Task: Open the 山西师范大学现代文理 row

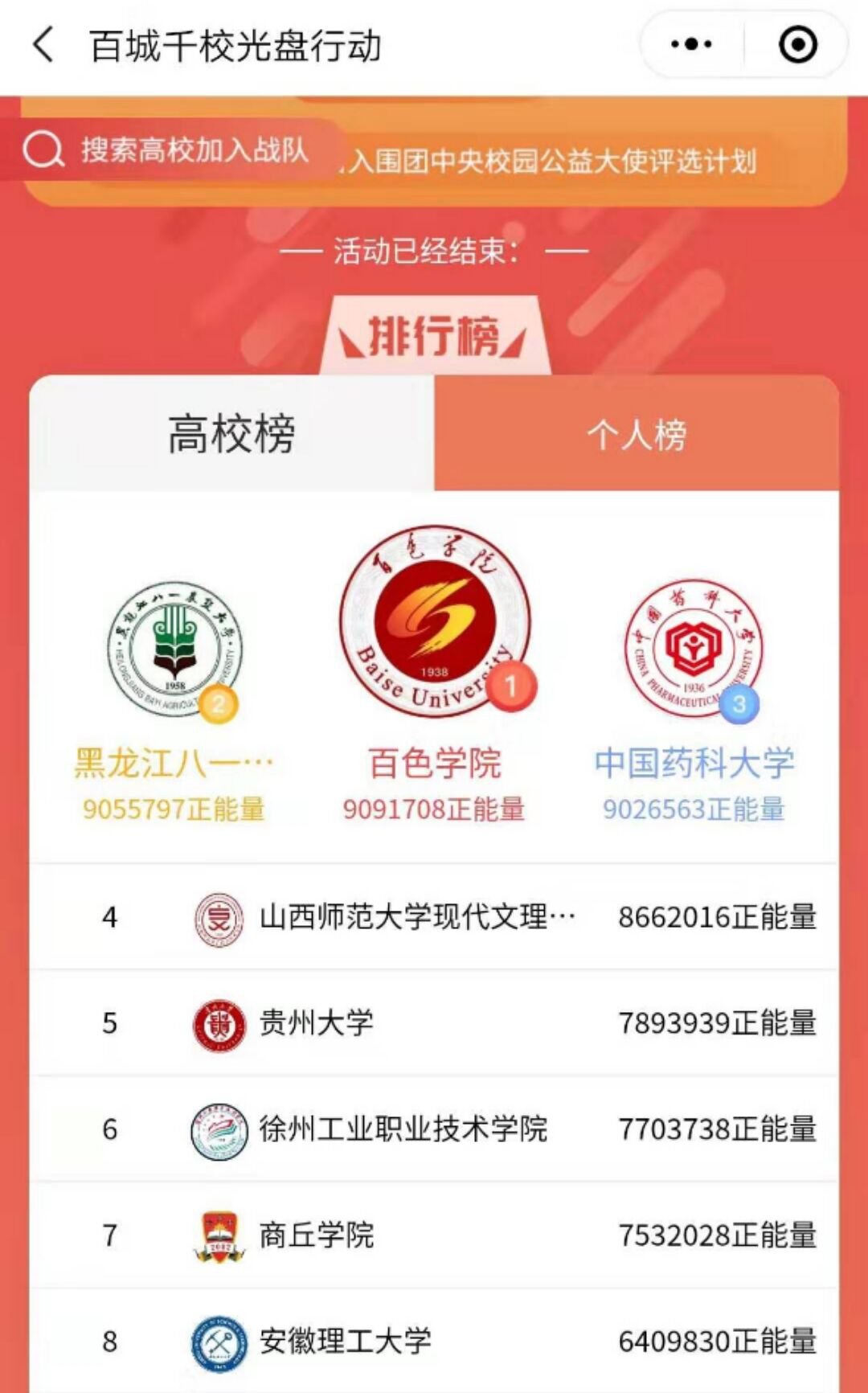Action: pyautogui.click(x=434, y=917)
